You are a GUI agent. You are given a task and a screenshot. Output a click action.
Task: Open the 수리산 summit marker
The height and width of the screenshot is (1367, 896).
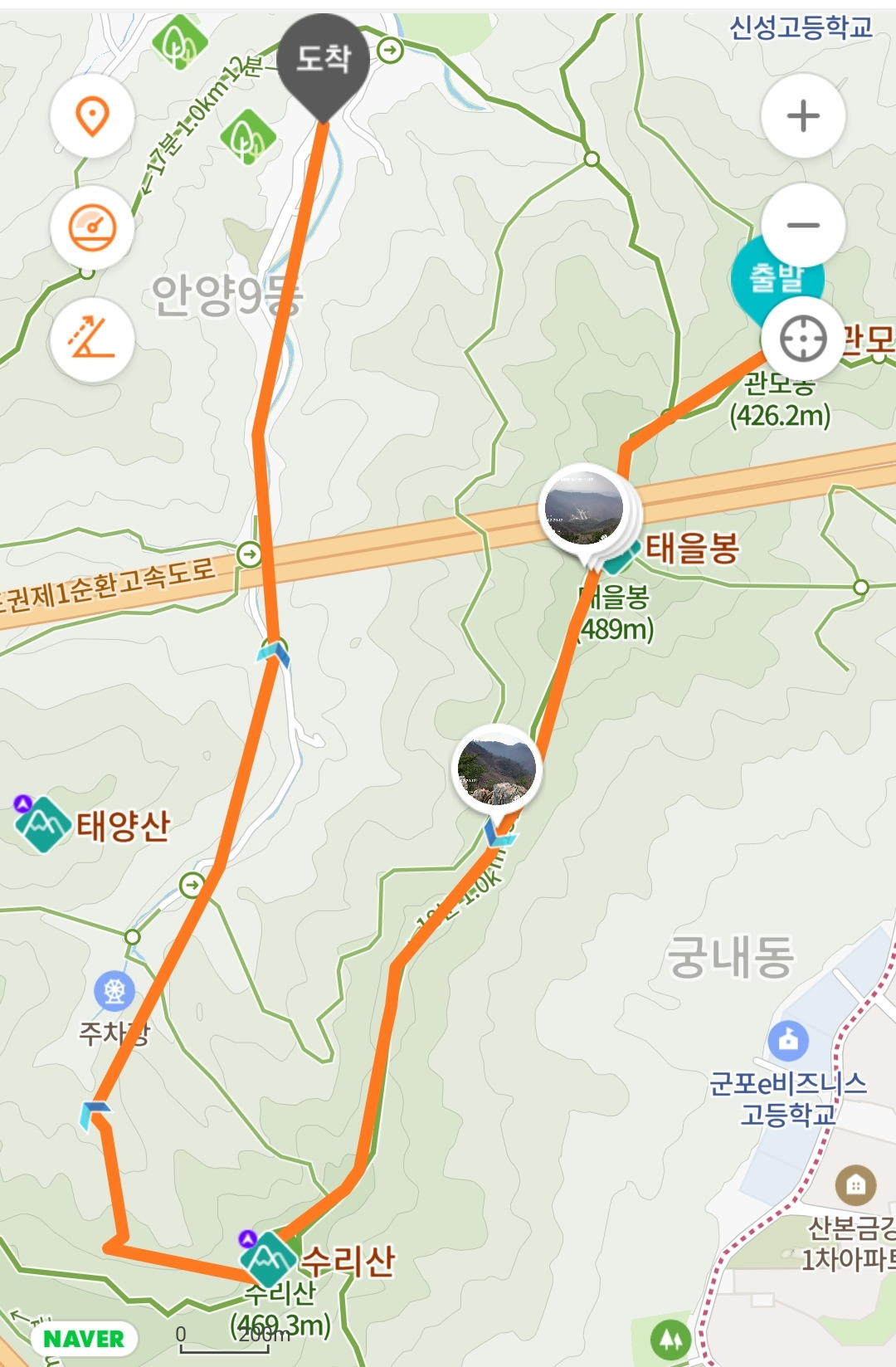(268, 1258)
